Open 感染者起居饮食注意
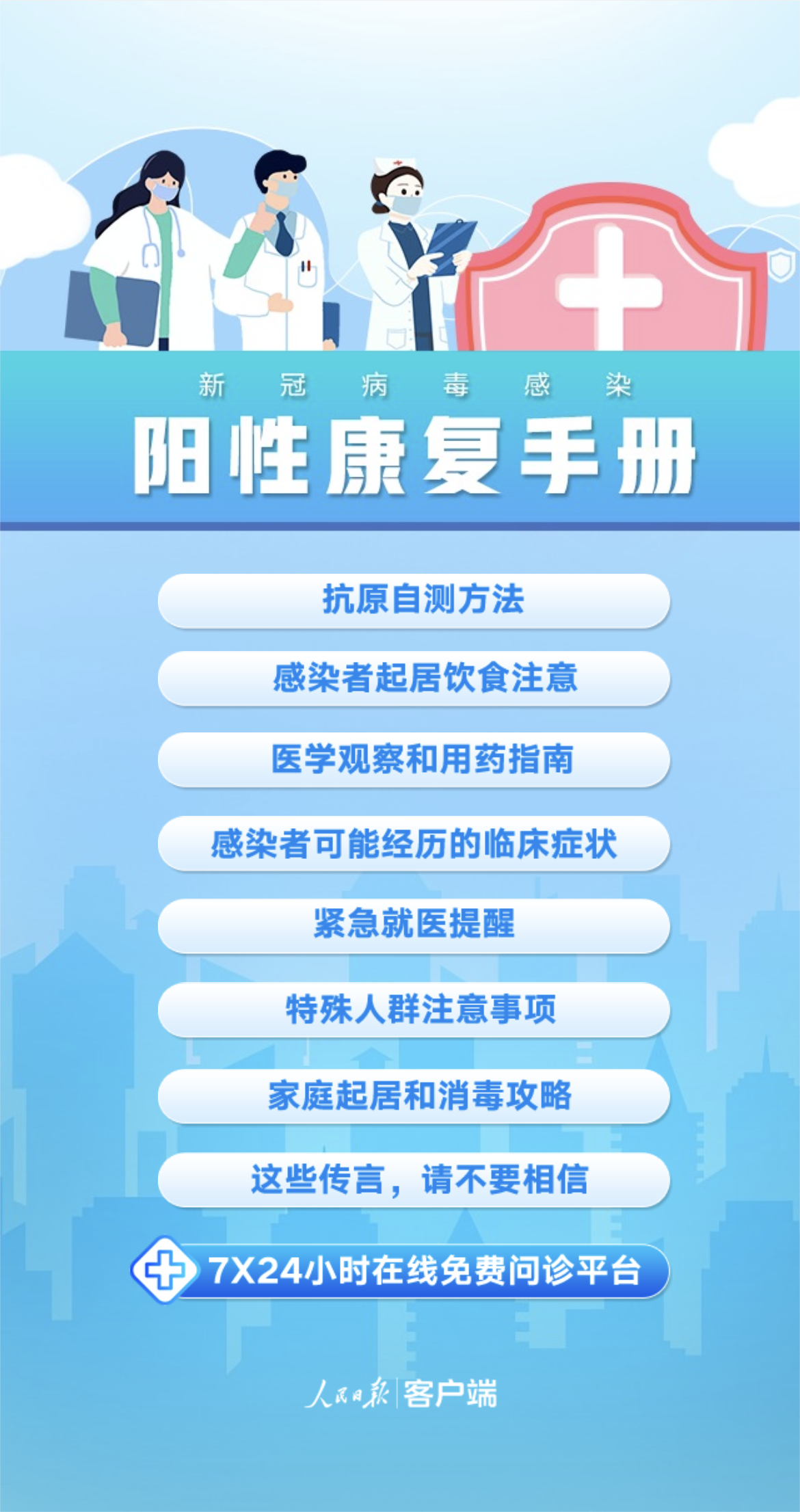Image resolution: width=800 pixels, height=1512 pixels. click(414, 678)
